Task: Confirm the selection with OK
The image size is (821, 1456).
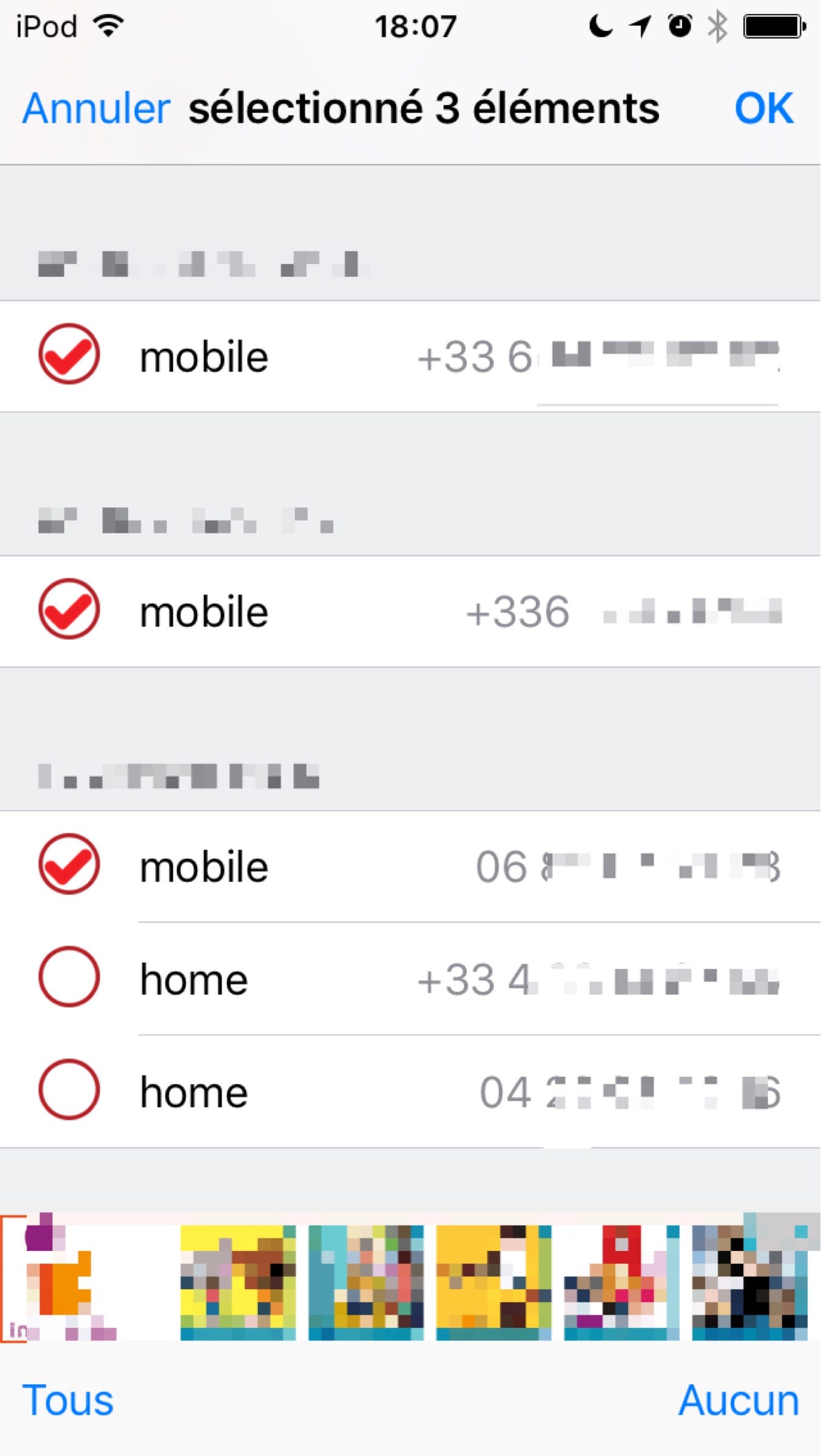Action: tap(763, 109)
